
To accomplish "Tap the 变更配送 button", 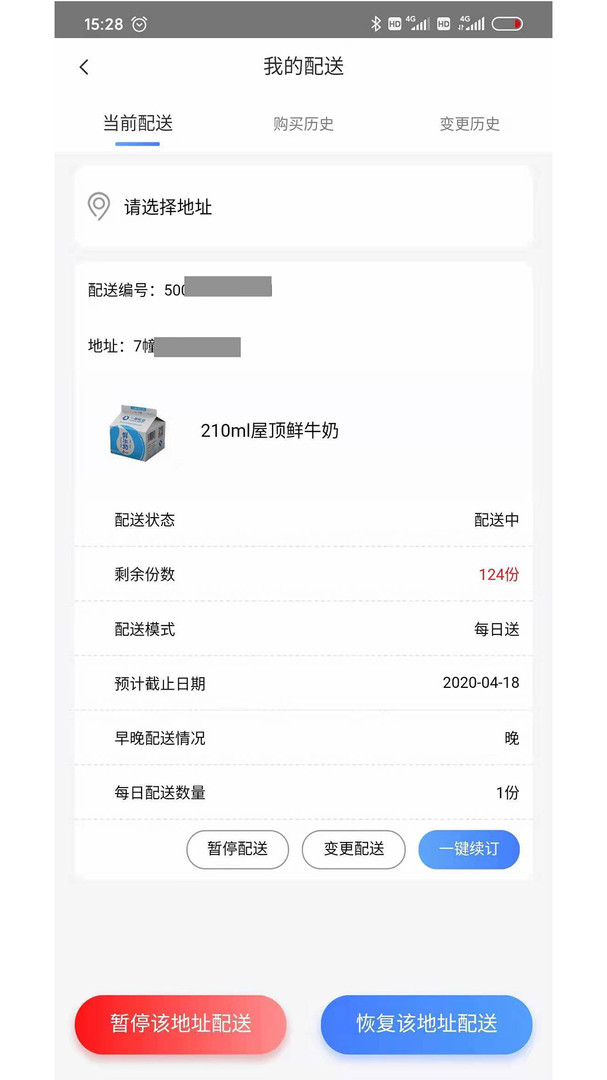I will point(353,849).
